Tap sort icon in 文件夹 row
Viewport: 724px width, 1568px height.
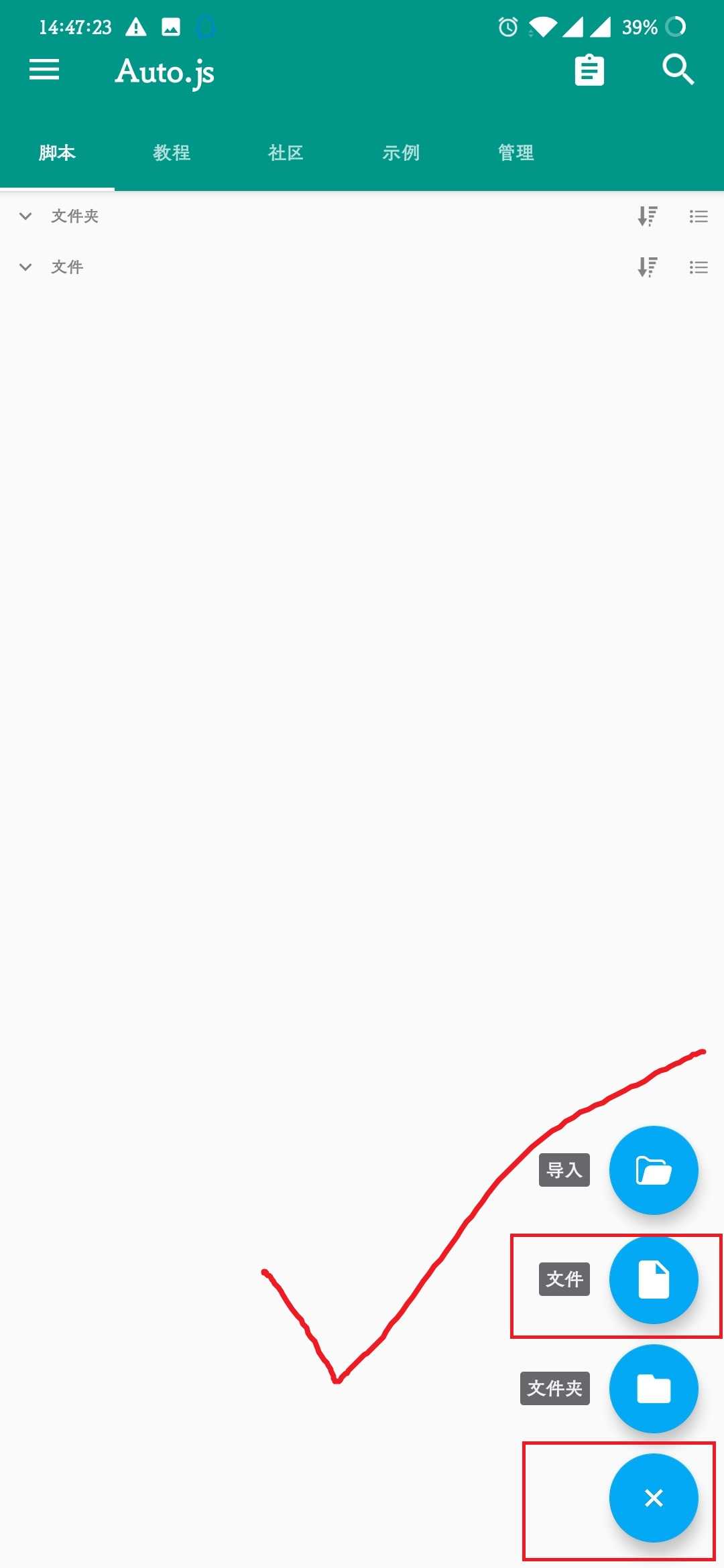(x=647, y=216)
